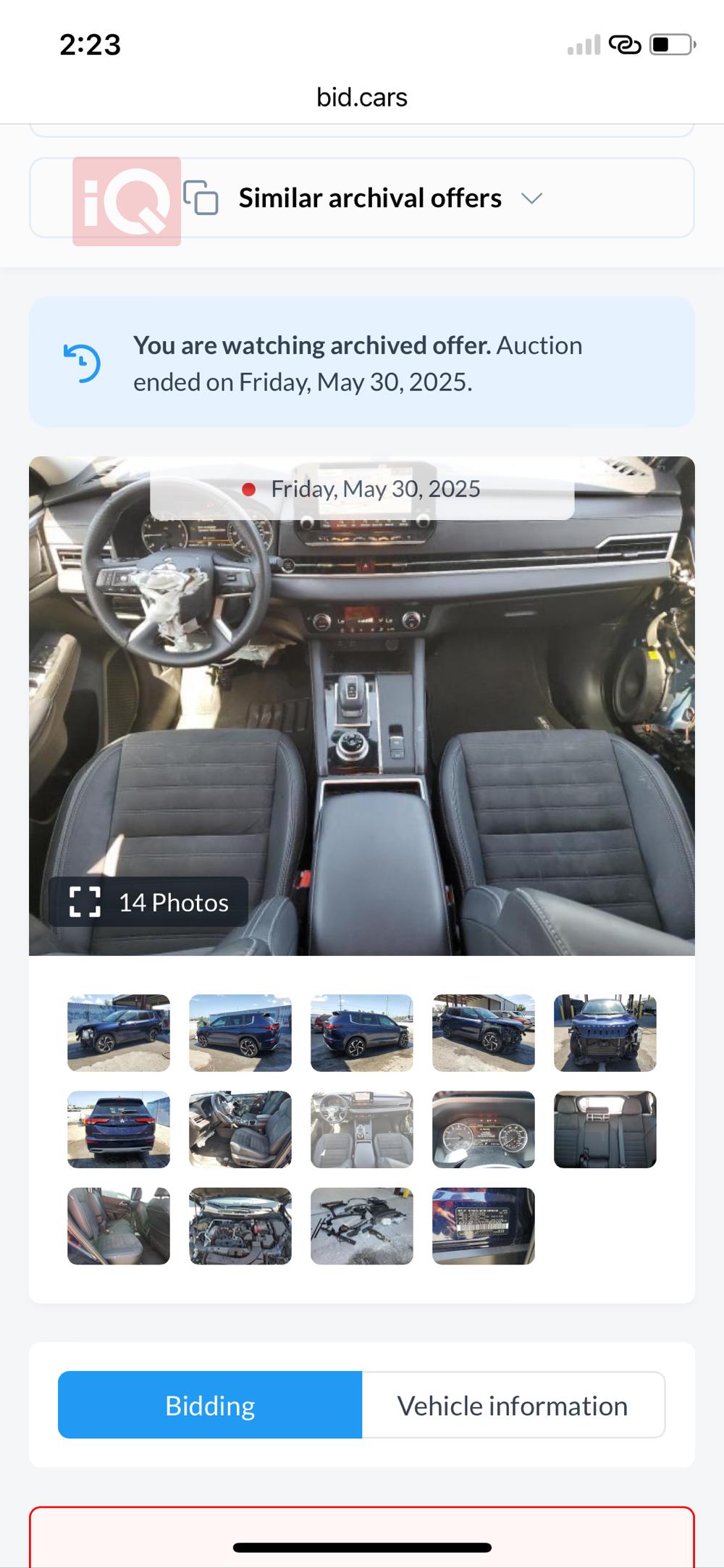Image resolution: width=724 pixels, height=1568 pixels.
Task: Open the instrument cluster gauge thumbnail
Action: 483,1129
